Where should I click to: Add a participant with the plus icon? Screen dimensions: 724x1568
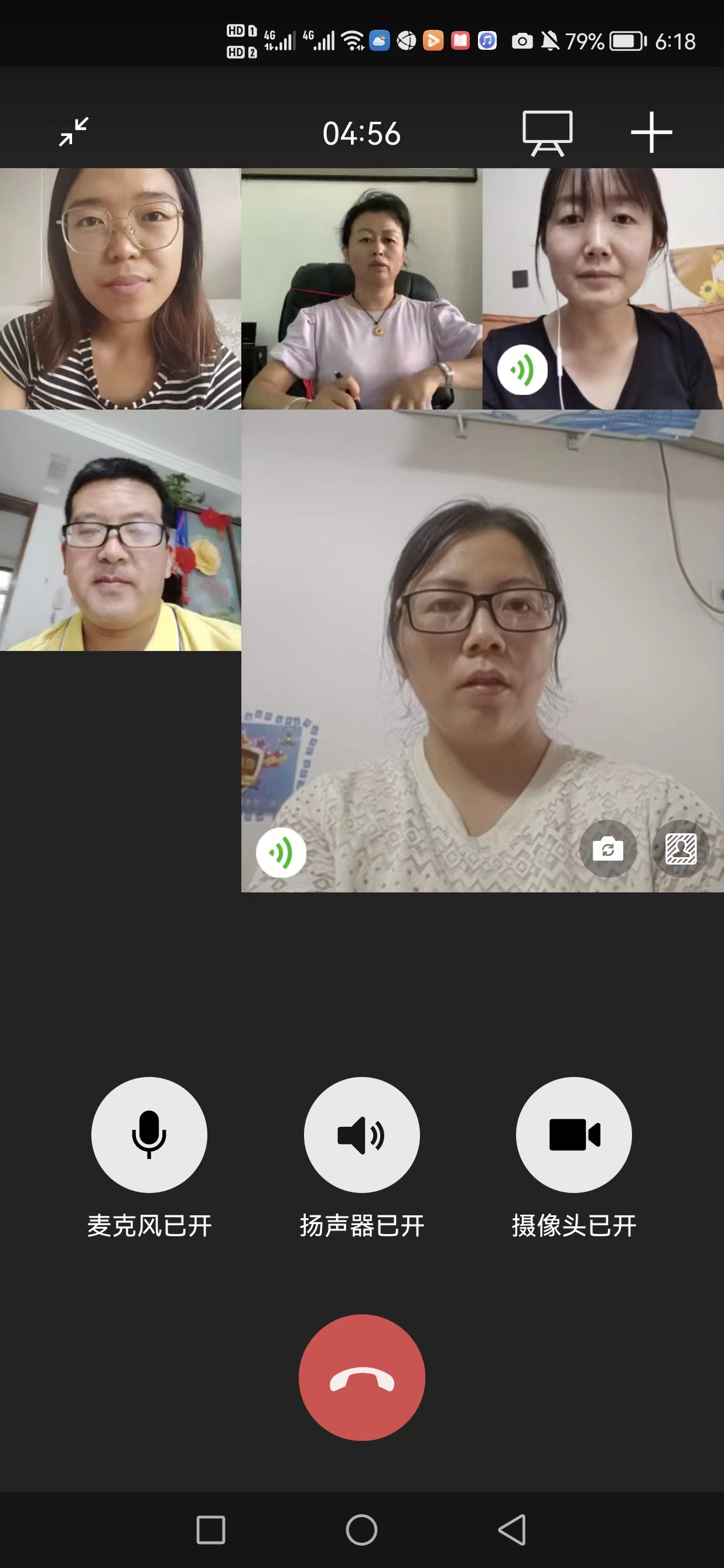[651, 132]
